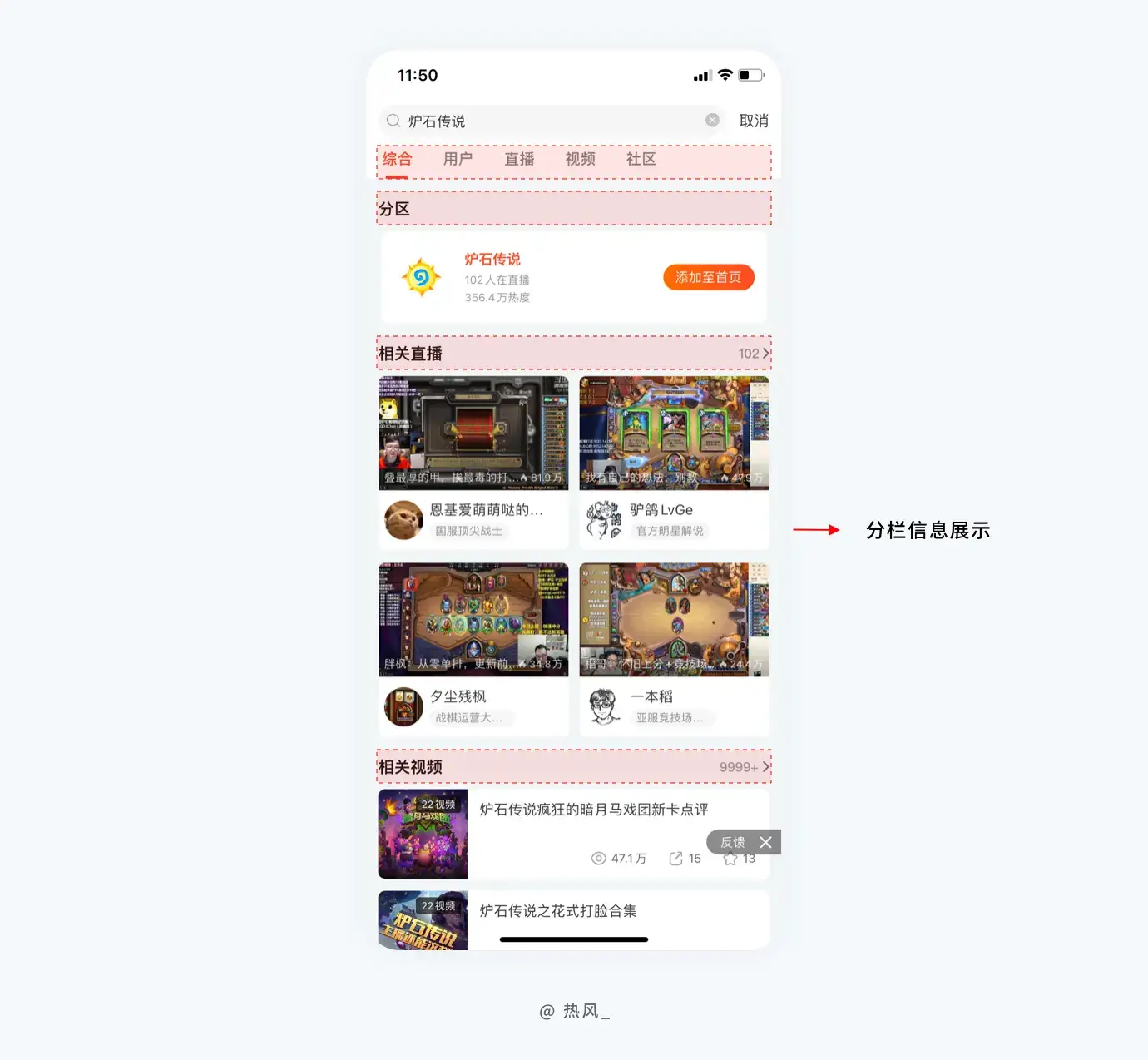This screenshot has width=1148, height=1060.
Task: Focus the search box with 炉石传说
Action: [541, 121]
